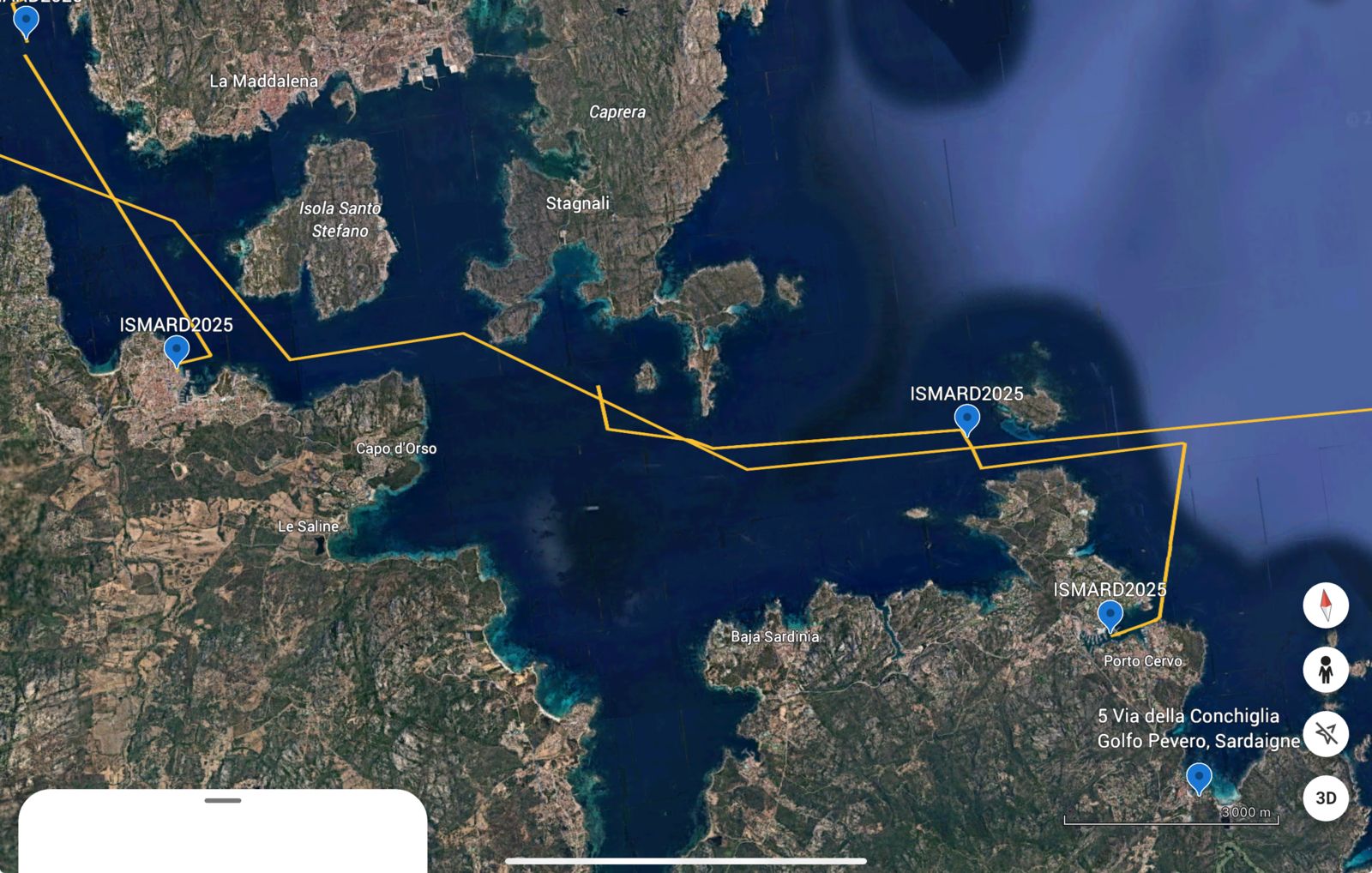Select the ISMARD2025 pin near Porto Cervo
The width and height of the screenshot is (1372, 873).
(x=1110, y=615)
